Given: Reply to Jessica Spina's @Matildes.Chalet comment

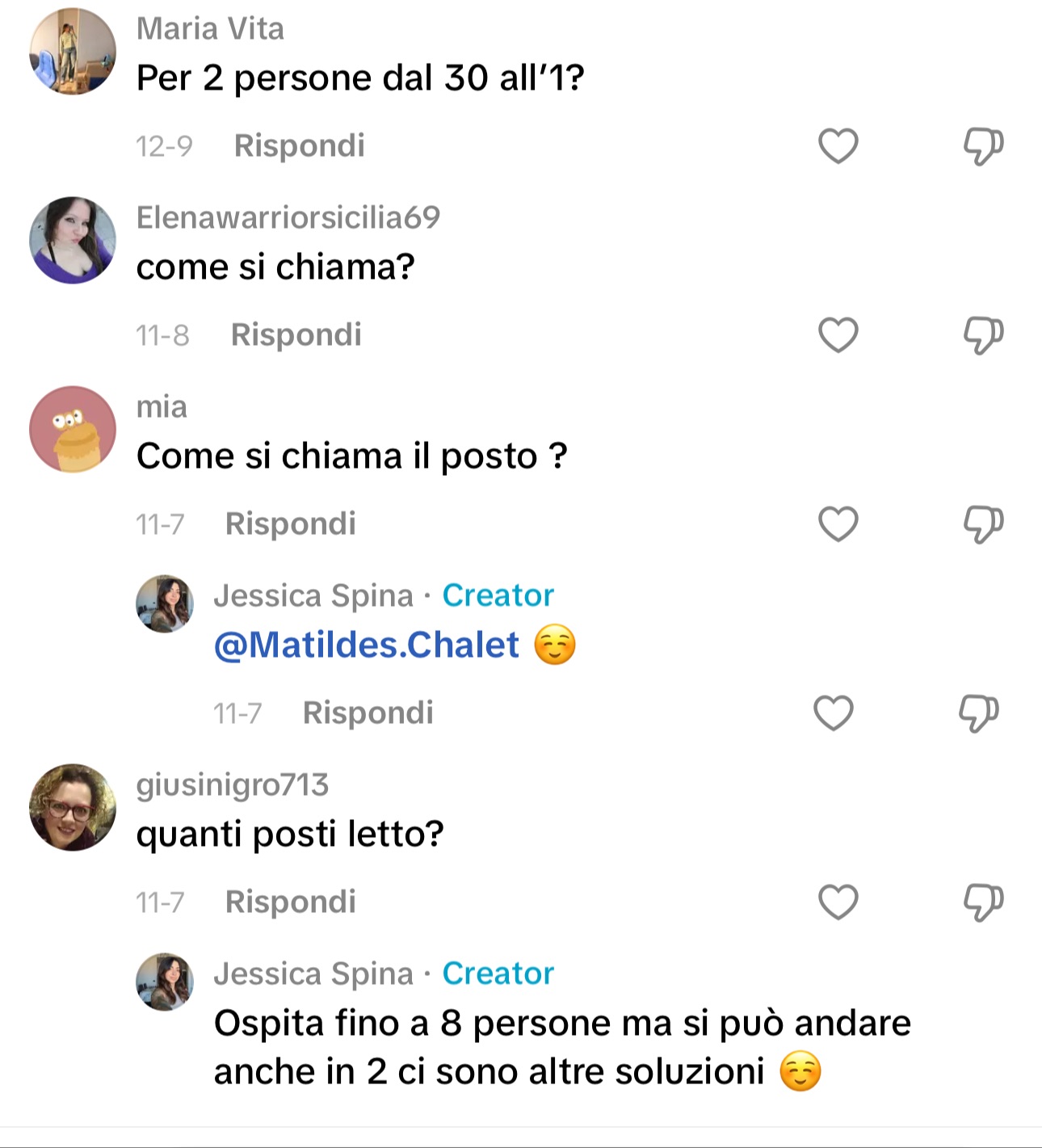Looking at the screenshot, I should 368,713.
